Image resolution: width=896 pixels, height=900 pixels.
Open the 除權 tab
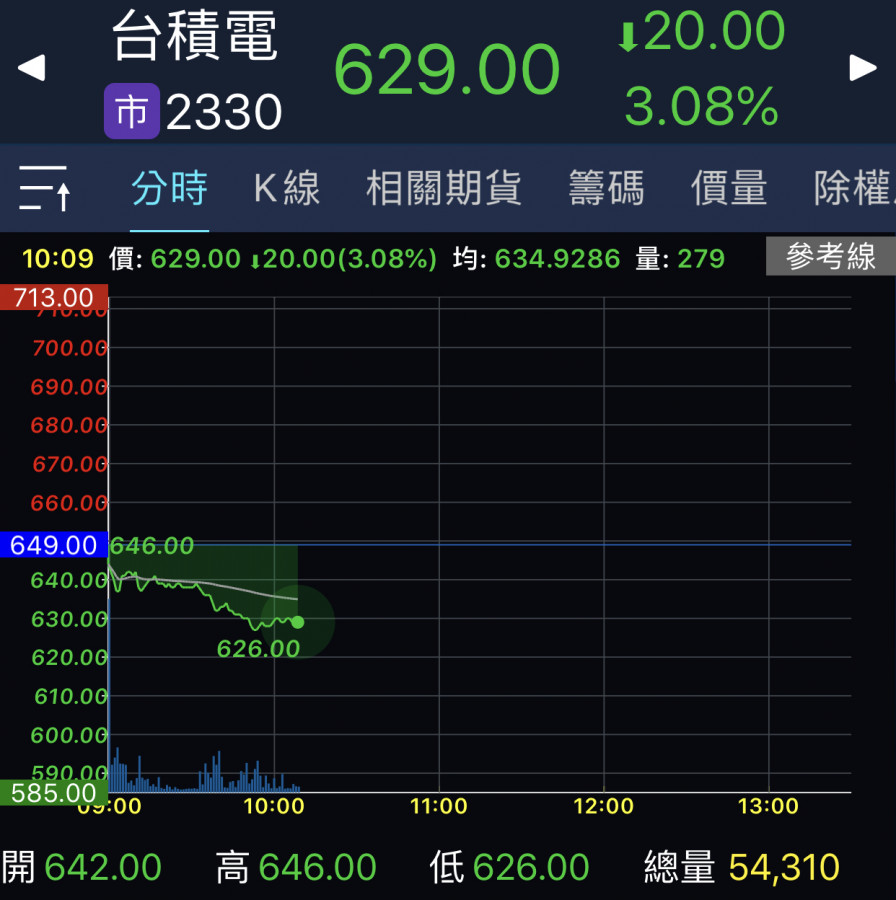pos(853,188)
